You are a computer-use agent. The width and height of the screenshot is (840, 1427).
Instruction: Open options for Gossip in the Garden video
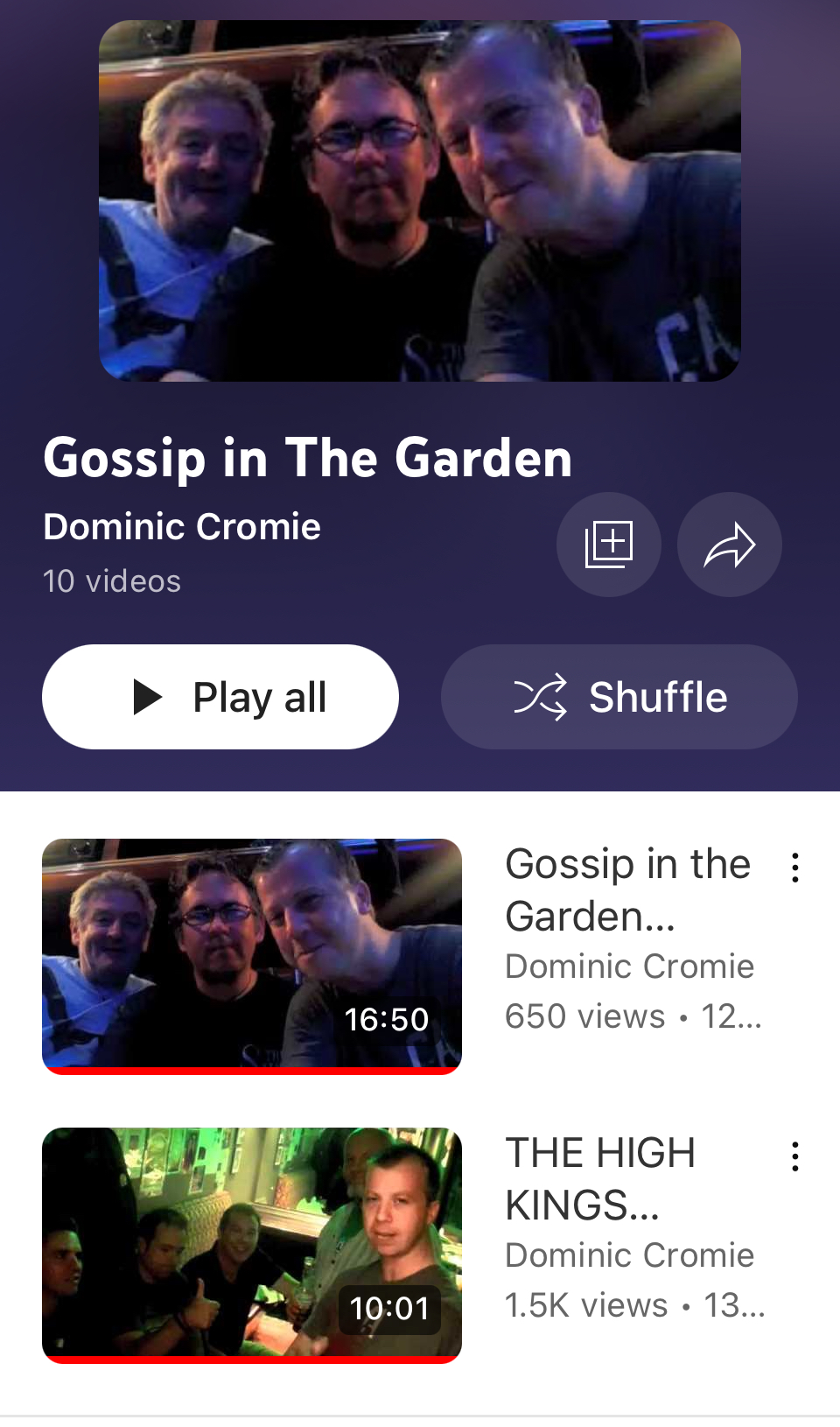click(x=794, y=868)
